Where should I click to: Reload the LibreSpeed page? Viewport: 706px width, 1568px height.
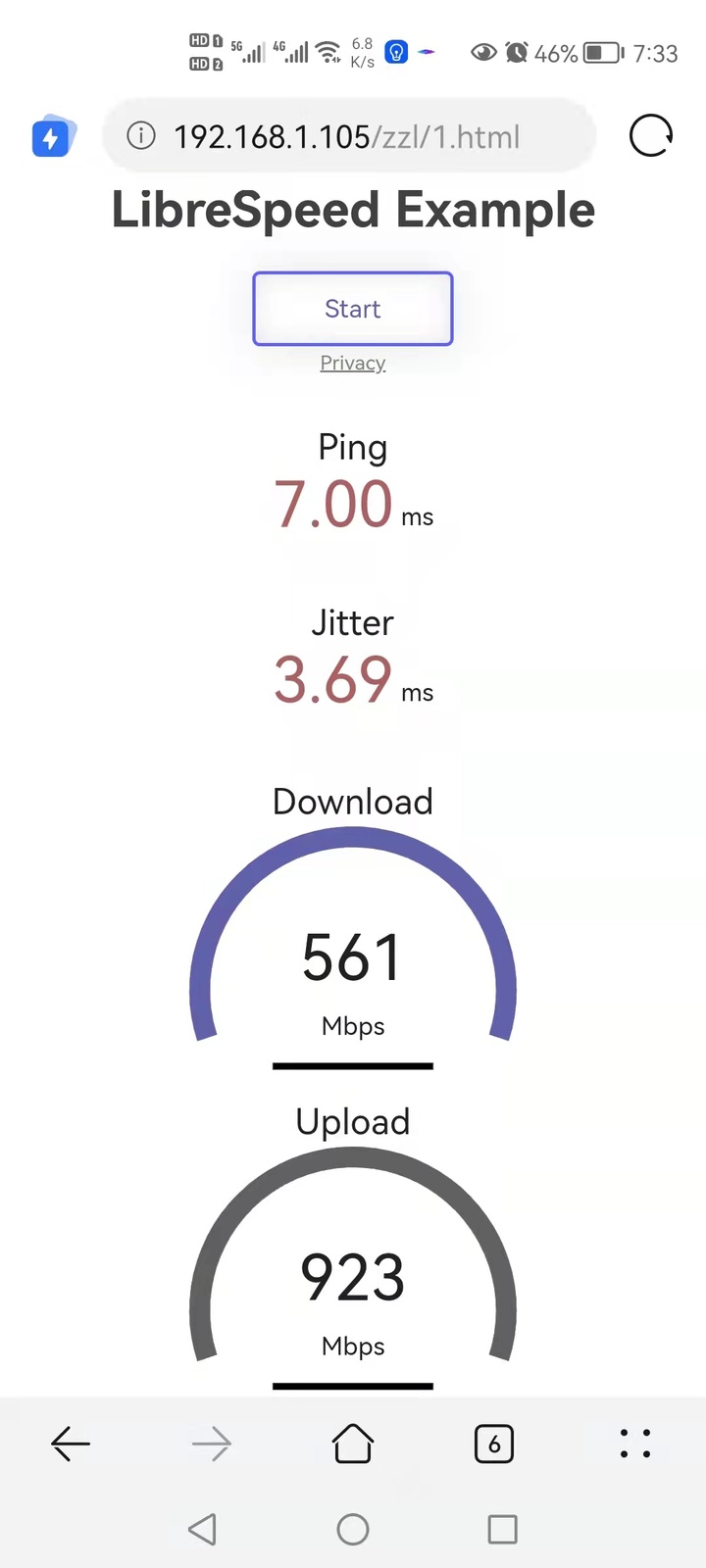point(650,136)
